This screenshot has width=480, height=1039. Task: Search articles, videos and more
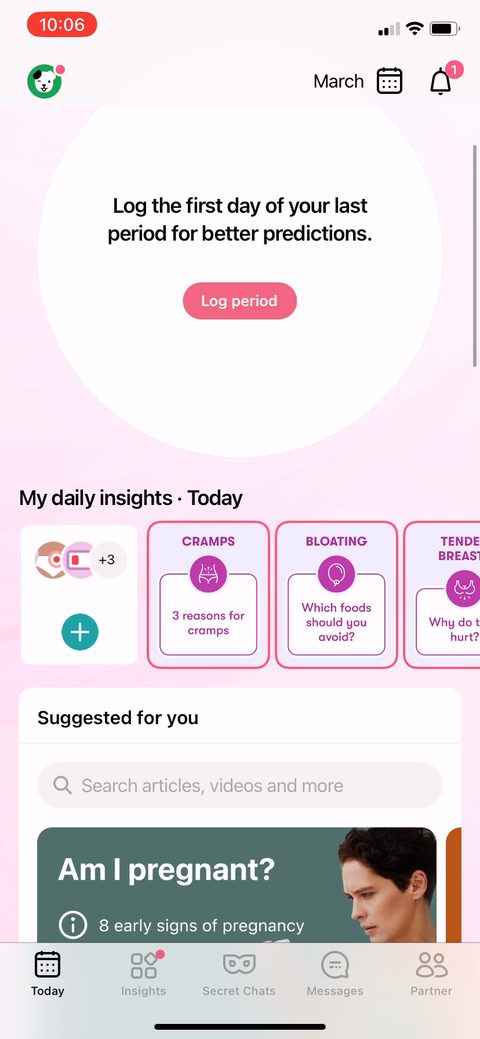[x=239, y=785]
